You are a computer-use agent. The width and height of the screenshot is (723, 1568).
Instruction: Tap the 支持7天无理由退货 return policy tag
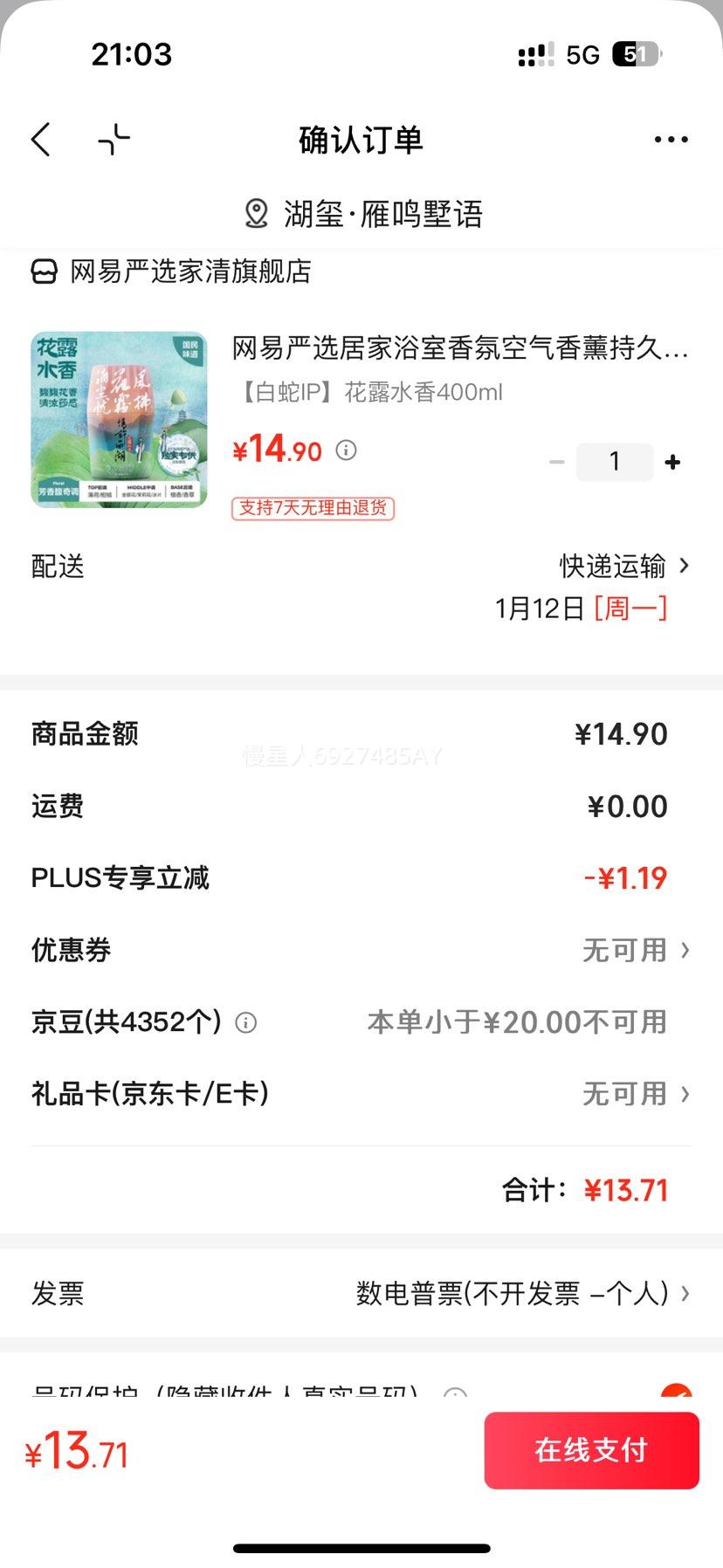click(x=312, y=508)
